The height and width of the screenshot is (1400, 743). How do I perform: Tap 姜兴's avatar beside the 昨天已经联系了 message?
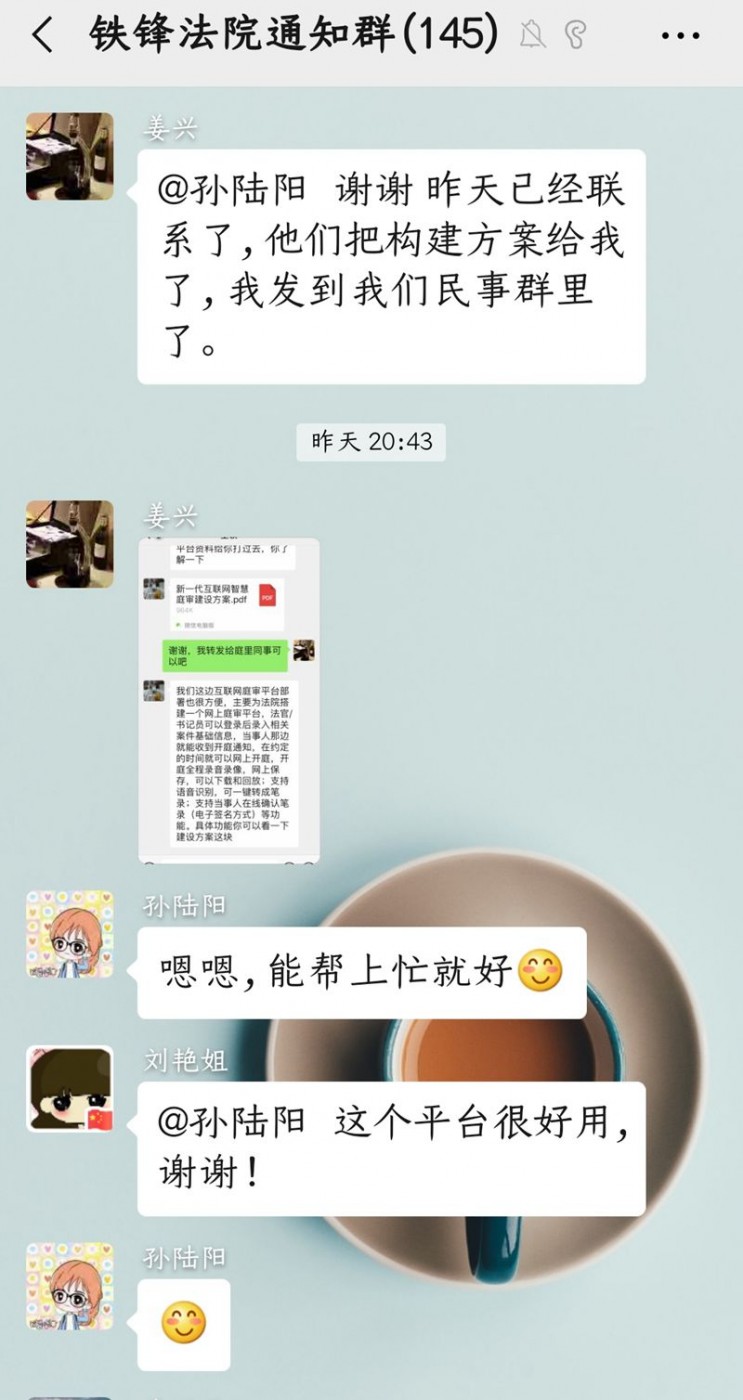click(70, 156)
